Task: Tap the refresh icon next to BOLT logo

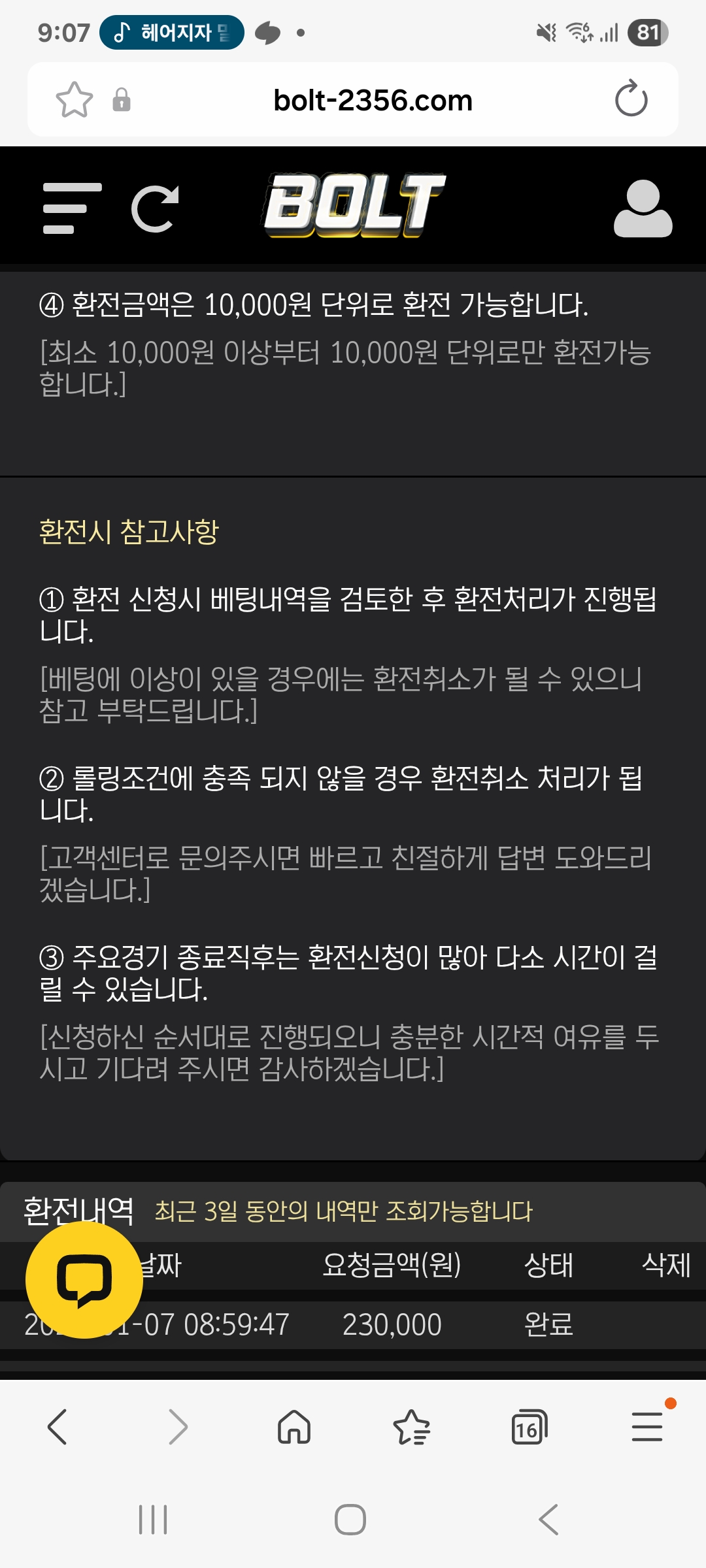Action: [x=156, y=209]
